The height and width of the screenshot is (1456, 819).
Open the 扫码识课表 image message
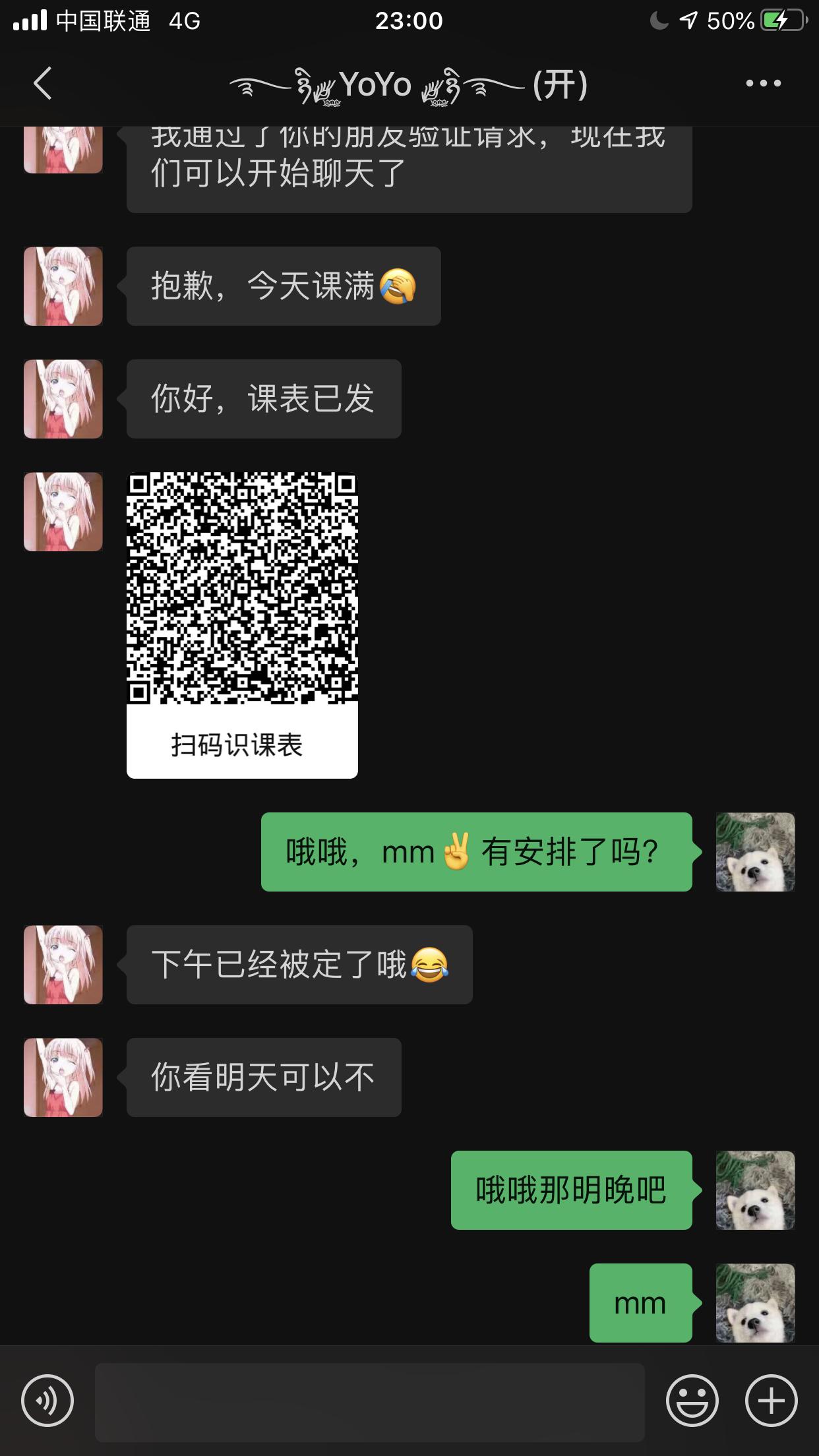tap(242, 624)
